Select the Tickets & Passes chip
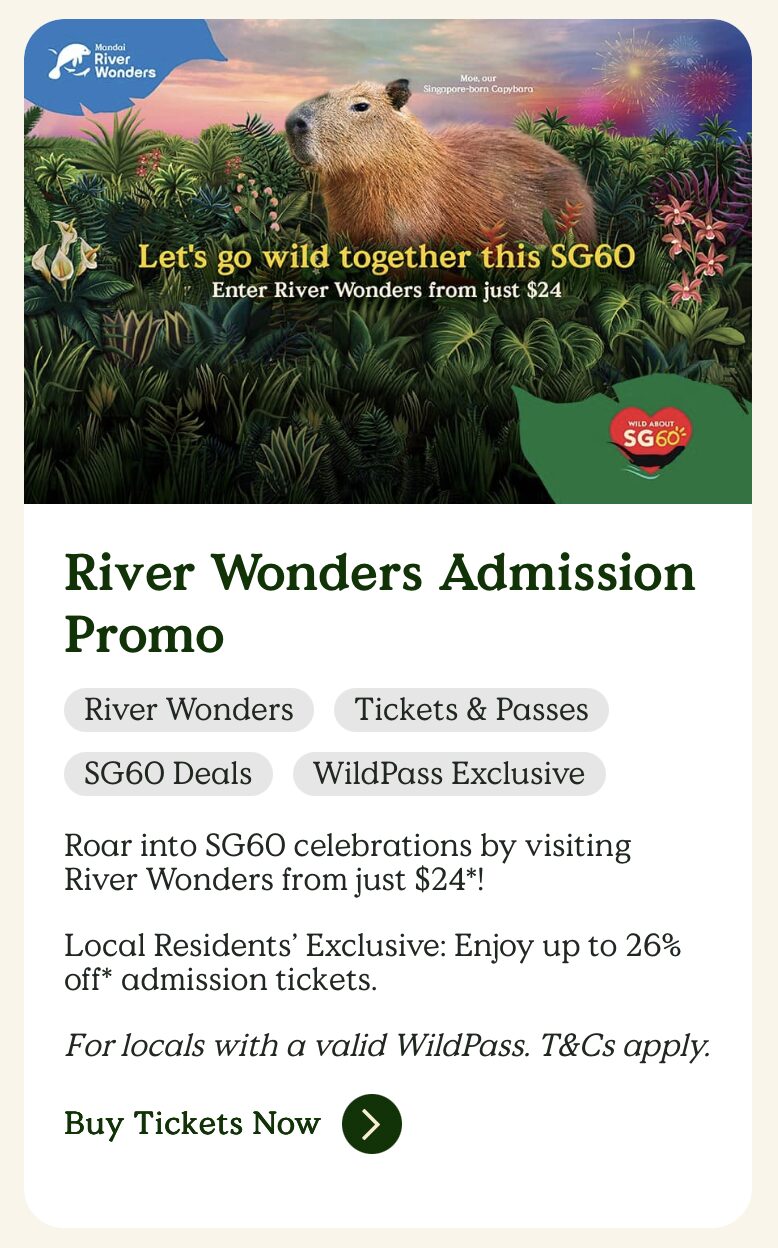Screen dimensions: 778x1248 point(471,710)
